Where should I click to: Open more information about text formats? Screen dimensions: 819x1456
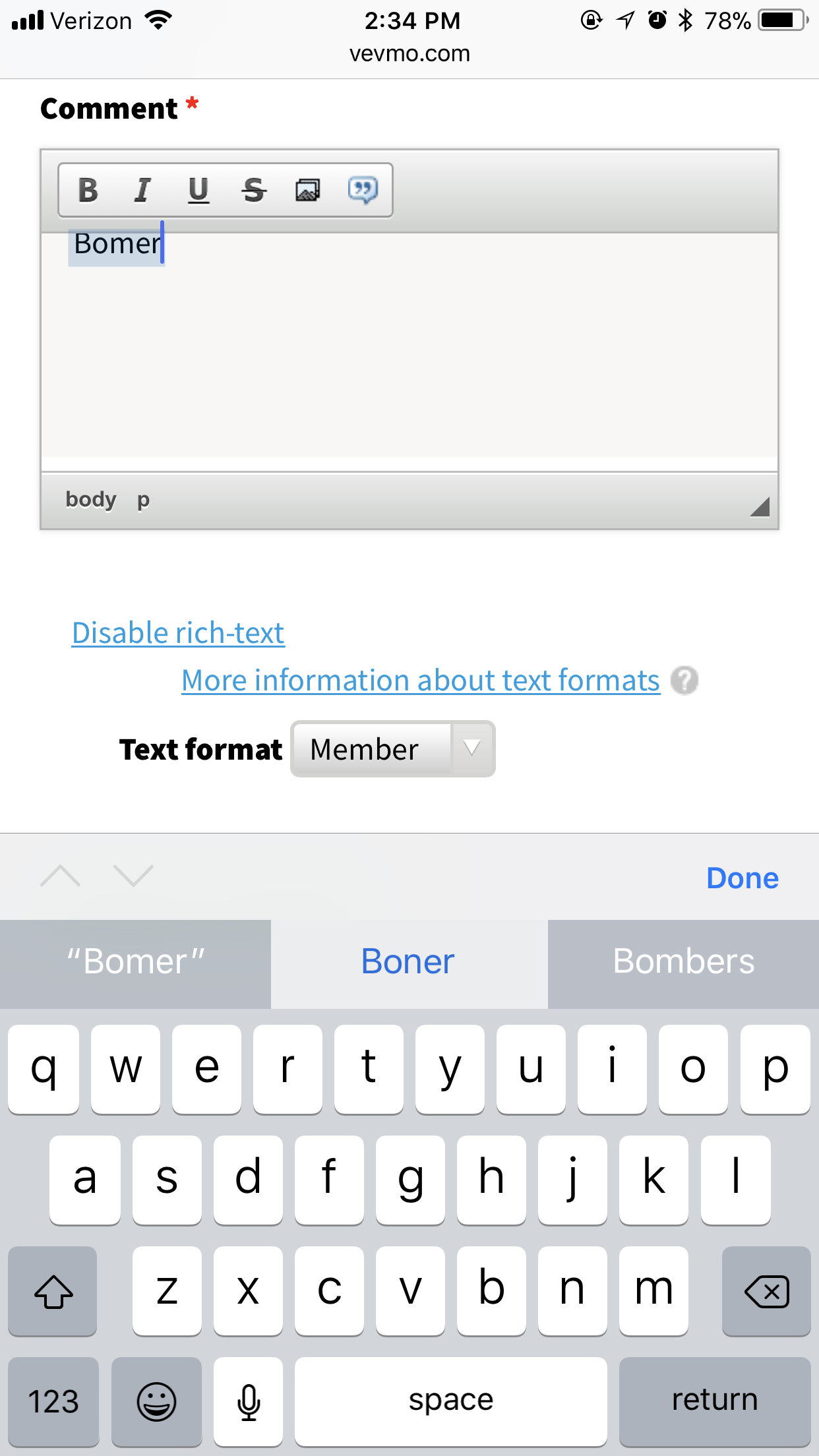[421, 681]
